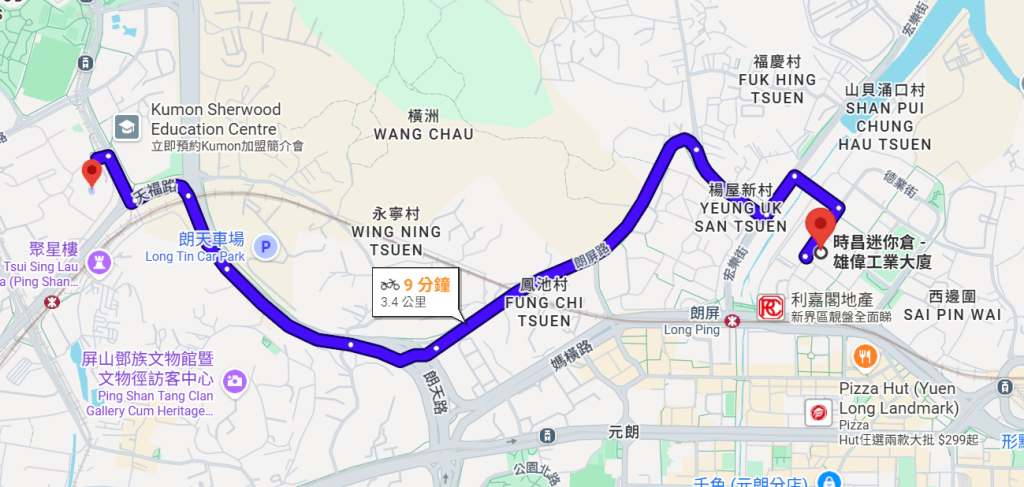Screen dimensions: 1024x487
Task: Tap the 元朗 transit station icon
Action: pos(546,436)
